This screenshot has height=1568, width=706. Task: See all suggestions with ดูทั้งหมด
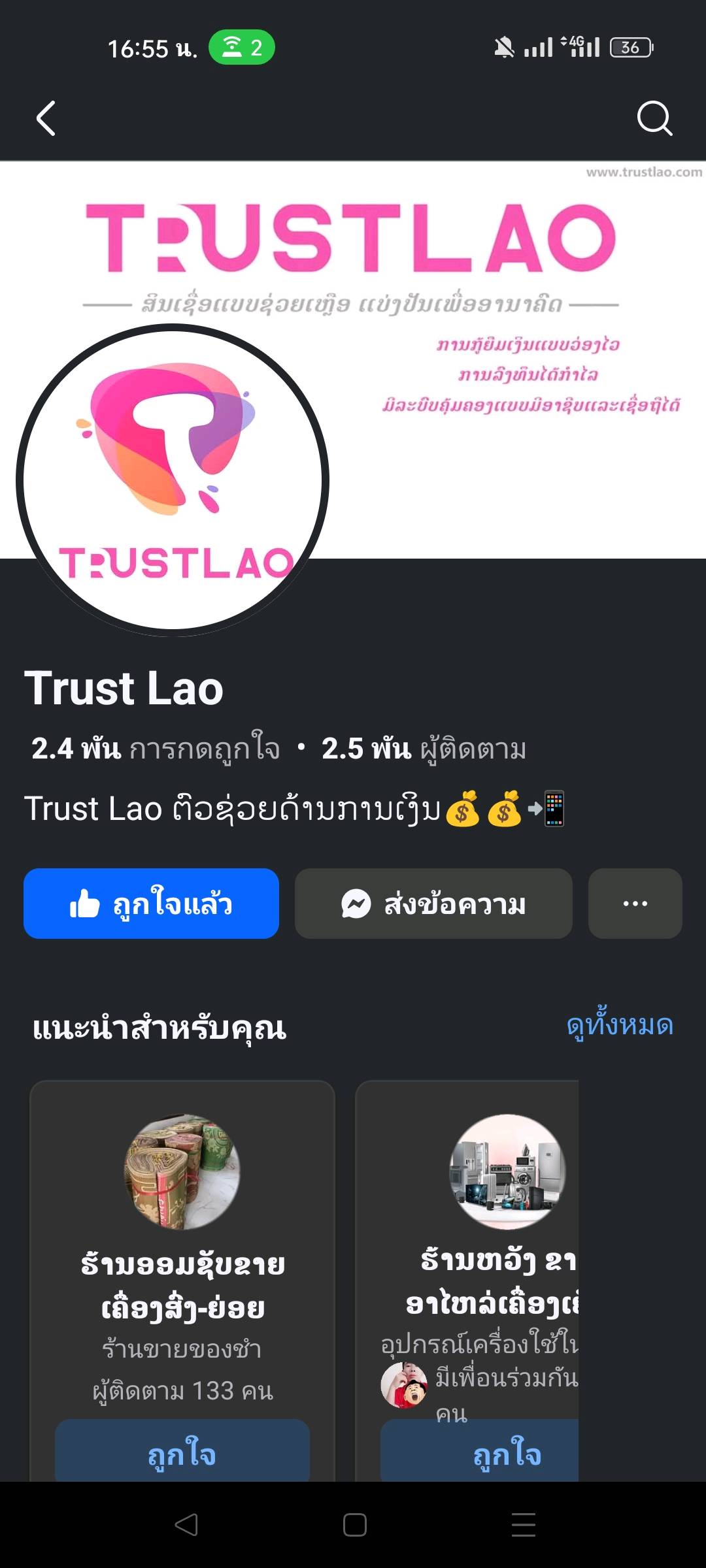619,1026
